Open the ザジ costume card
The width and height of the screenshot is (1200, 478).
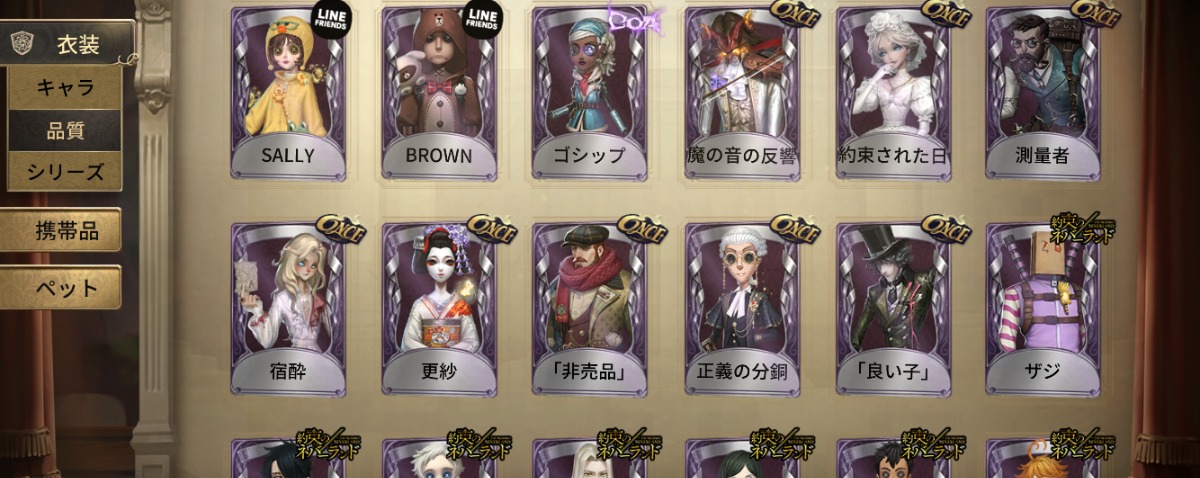click(1044, 307)
